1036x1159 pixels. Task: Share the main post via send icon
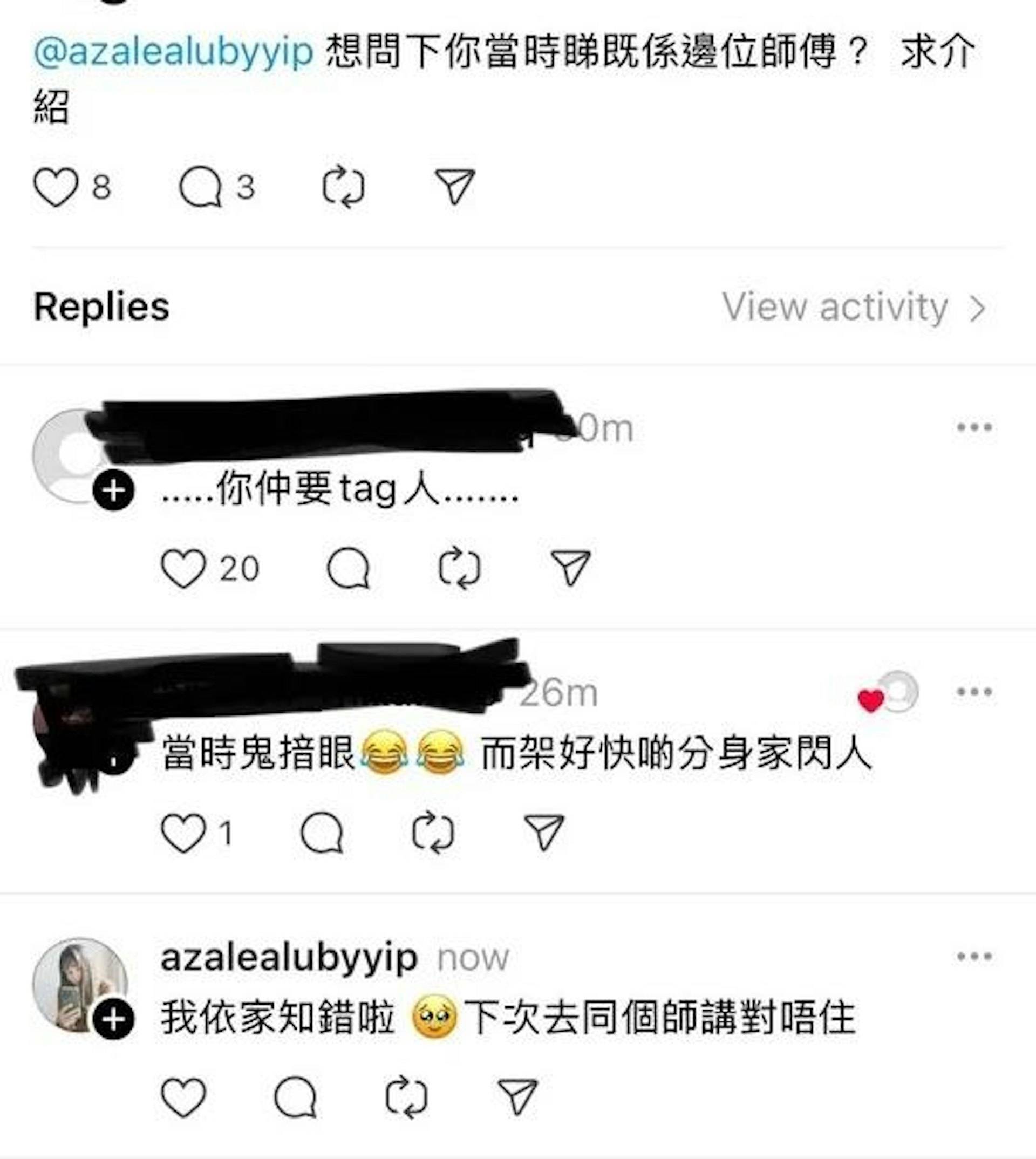tap(454, 187)
